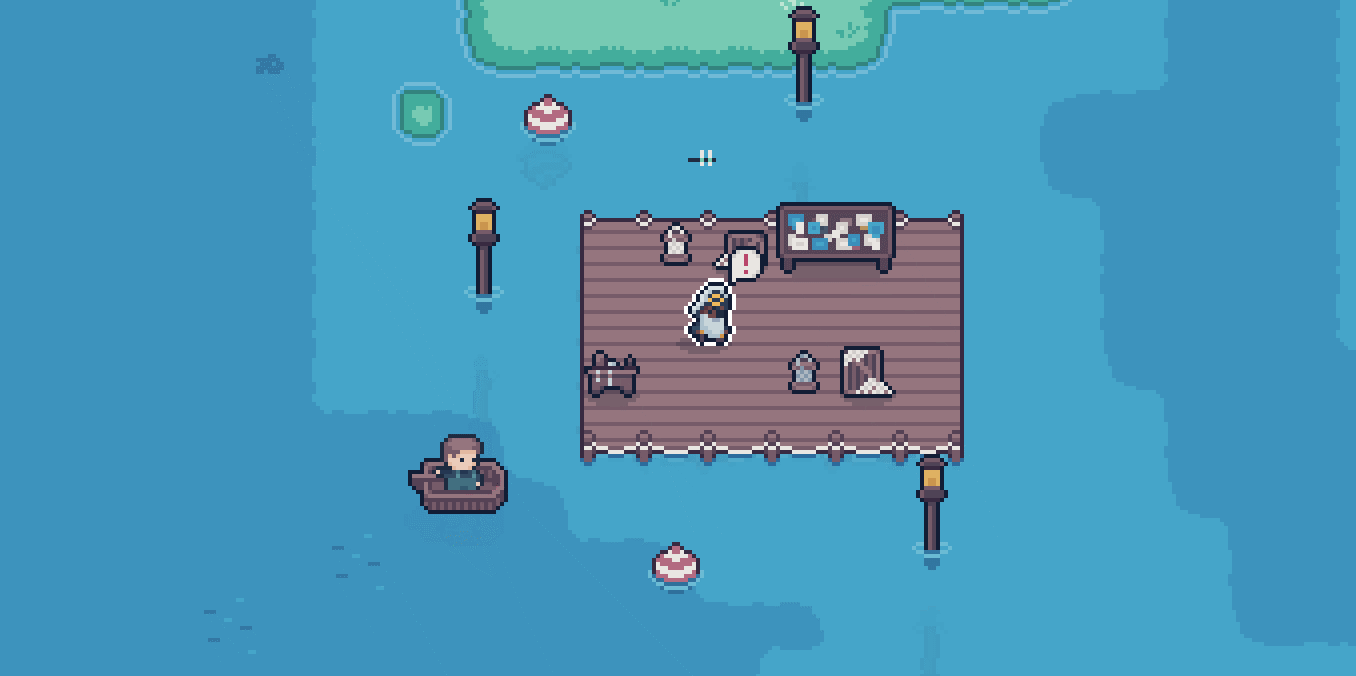Open the bulletin board on the dock
Screen dimensions: 1356x676
point(835,235)
